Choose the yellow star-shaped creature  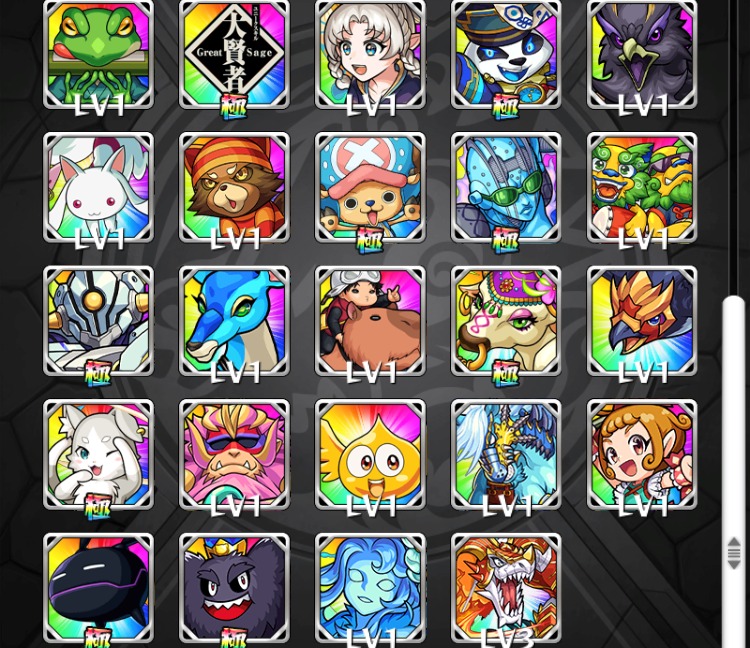click(370, 455)
